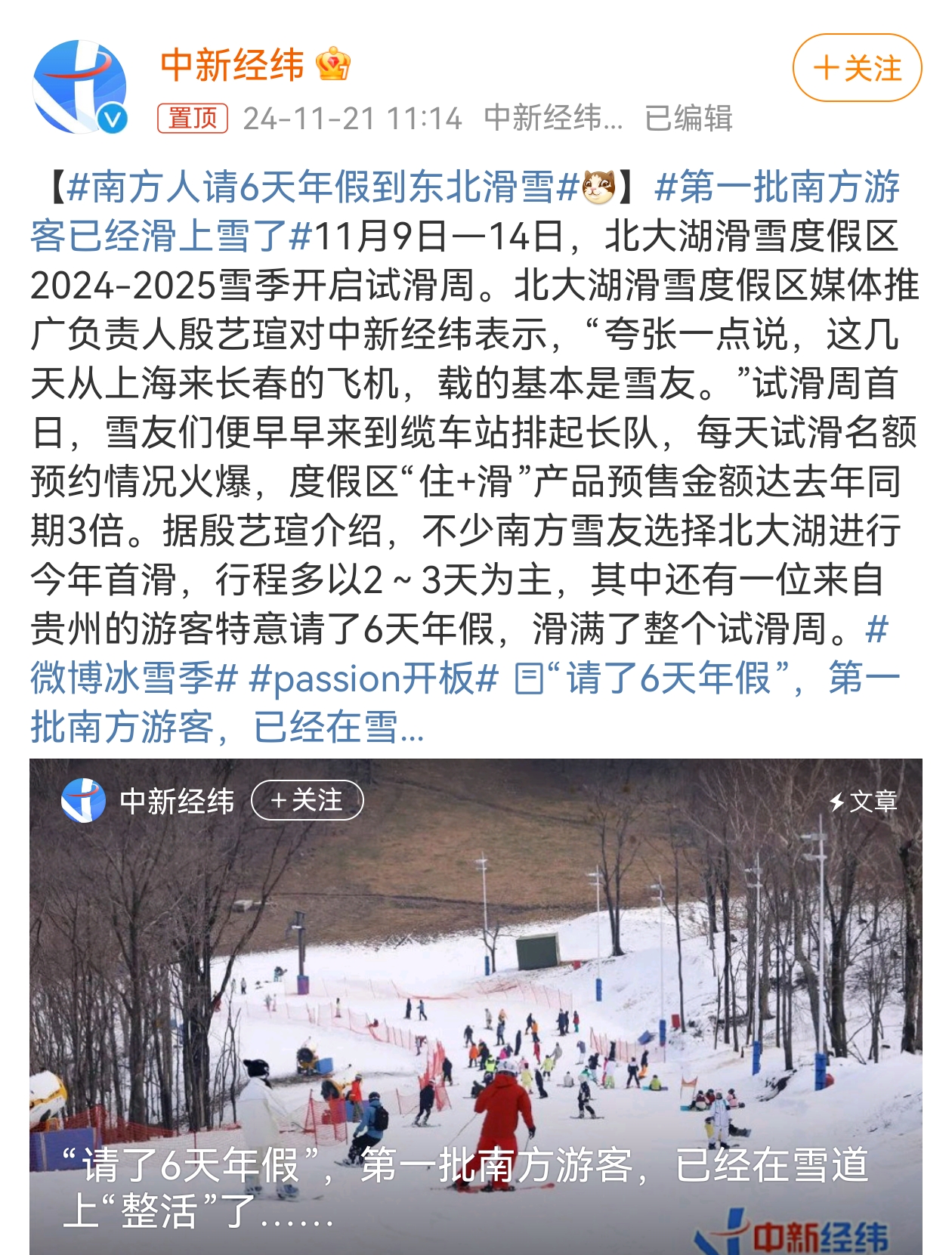This screenshot has height=1255, width=952.
Task: Open 中新经纬's profile avatar
Action: pos(79,87)
